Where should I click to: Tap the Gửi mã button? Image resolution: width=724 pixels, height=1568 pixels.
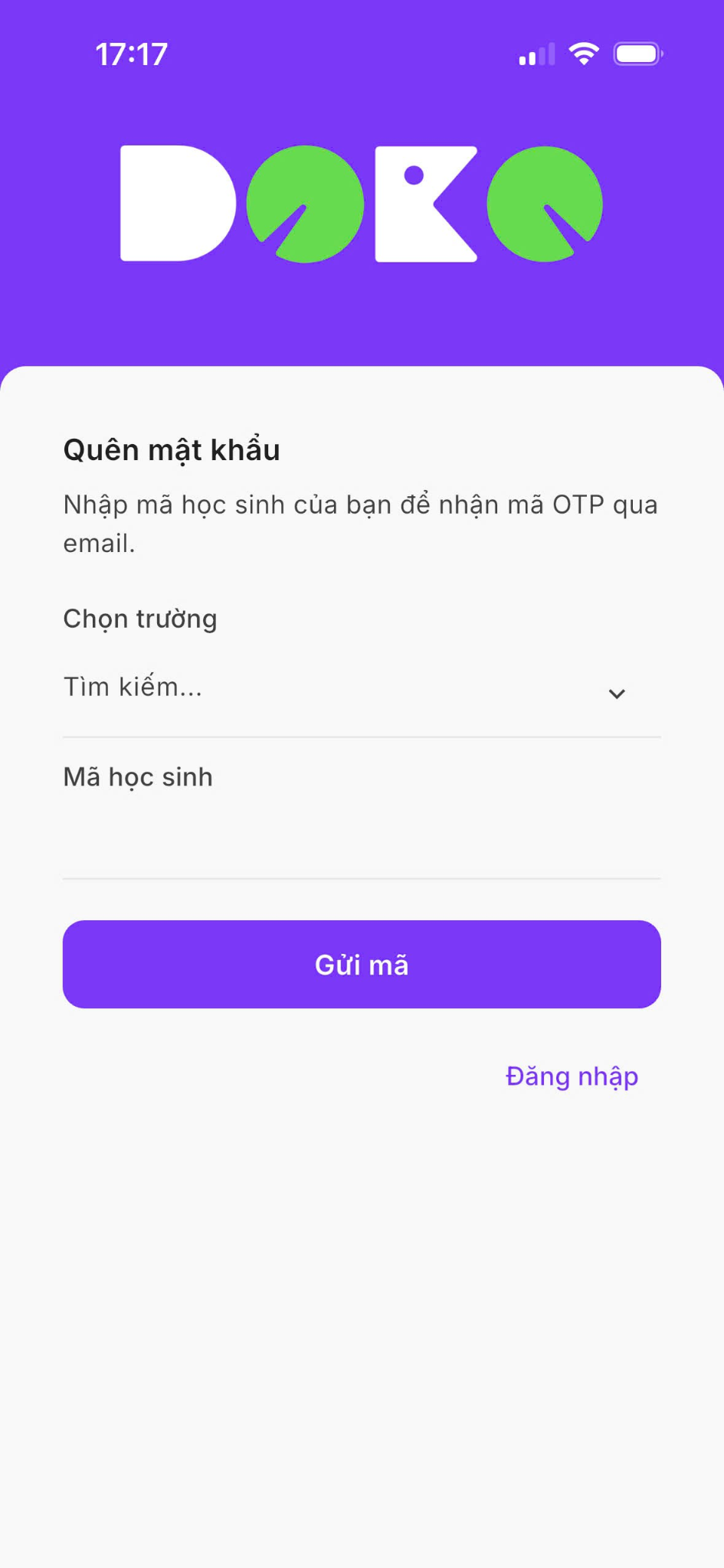coord(361,964)
